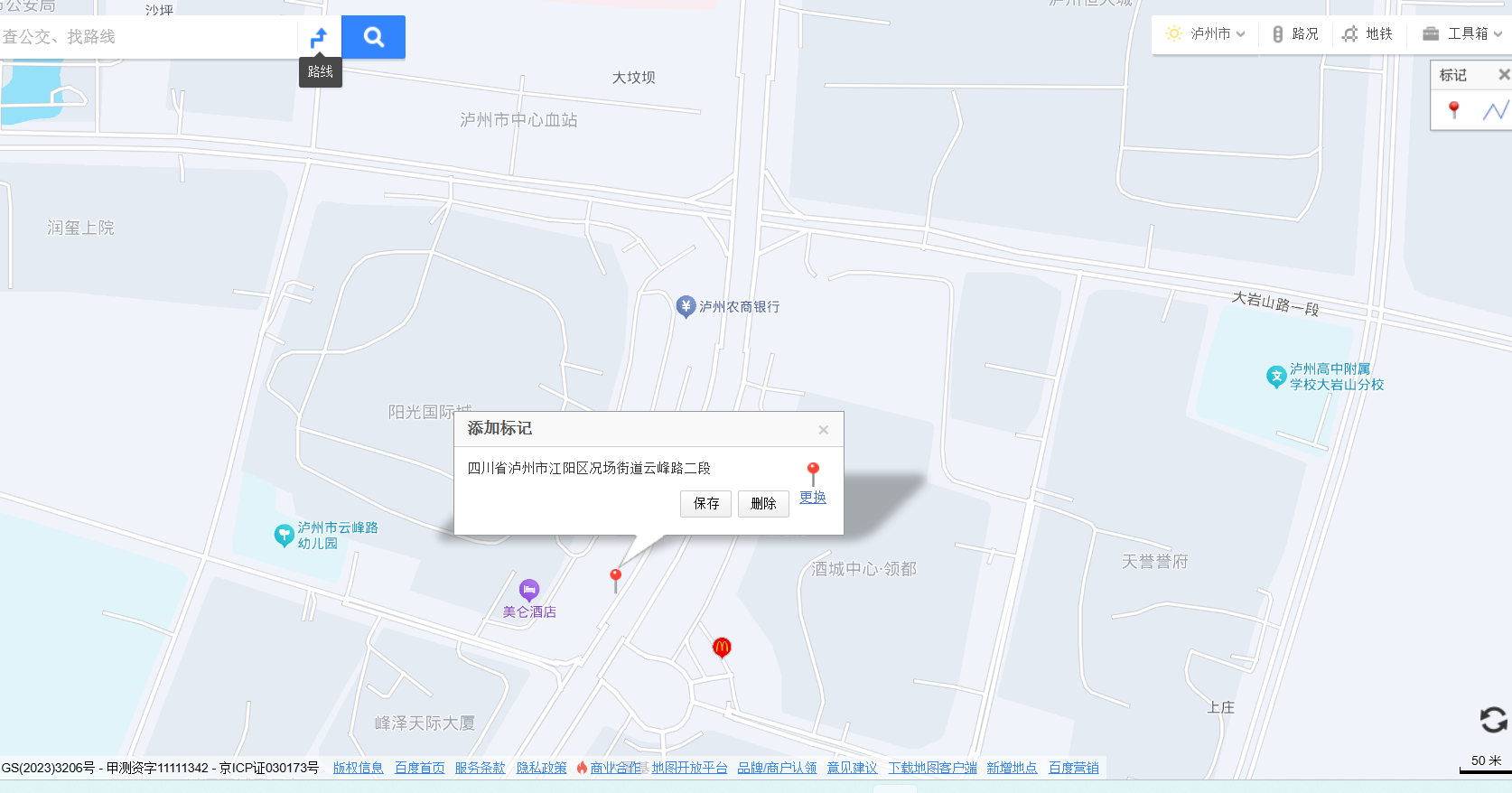Tap the blue search magnifier button
The height and width of the screenshot is (793, 1512).
tap(373, 37)
